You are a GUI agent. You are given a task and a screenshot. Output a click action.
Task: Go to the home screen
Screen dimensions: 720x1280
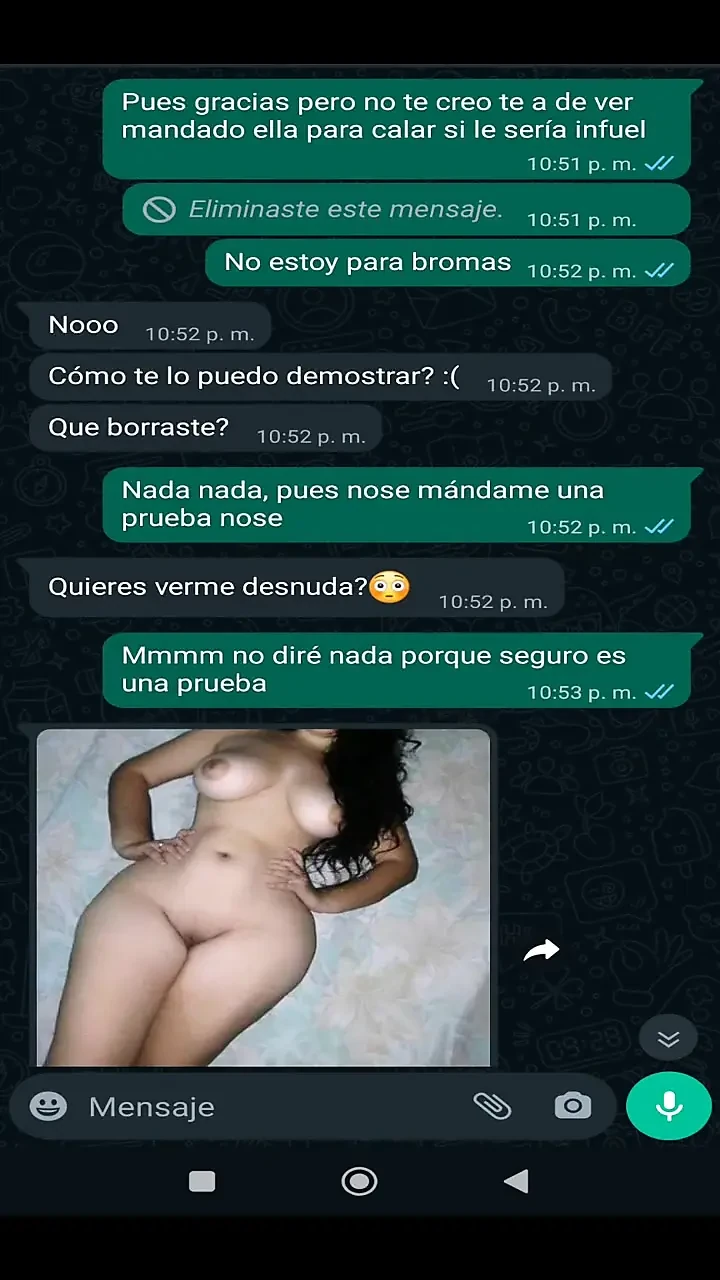(x=359, y=1182)
